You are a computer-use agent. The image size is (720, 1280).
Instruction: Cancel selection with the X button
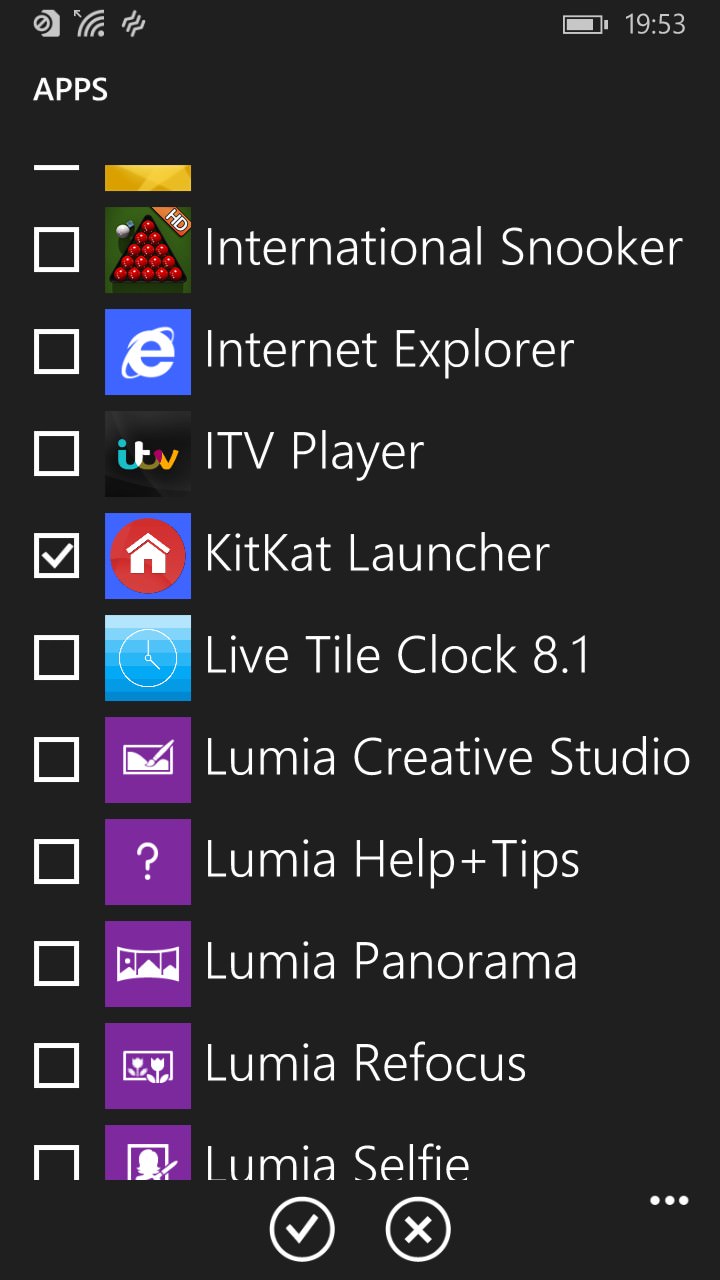[x=418, y=1229]
